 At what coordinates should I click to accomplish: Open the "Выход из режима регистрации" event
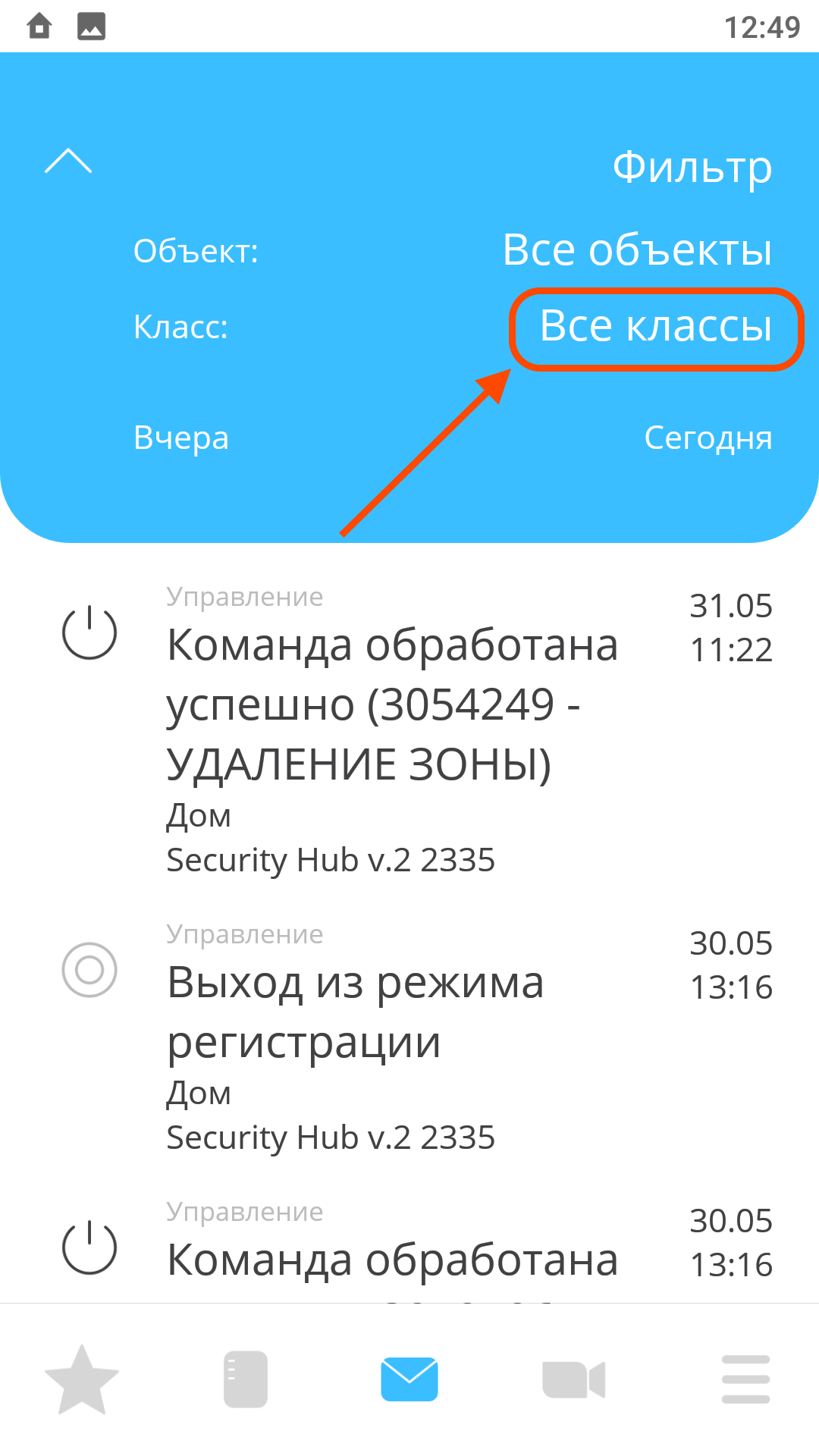click(409, 1037)
